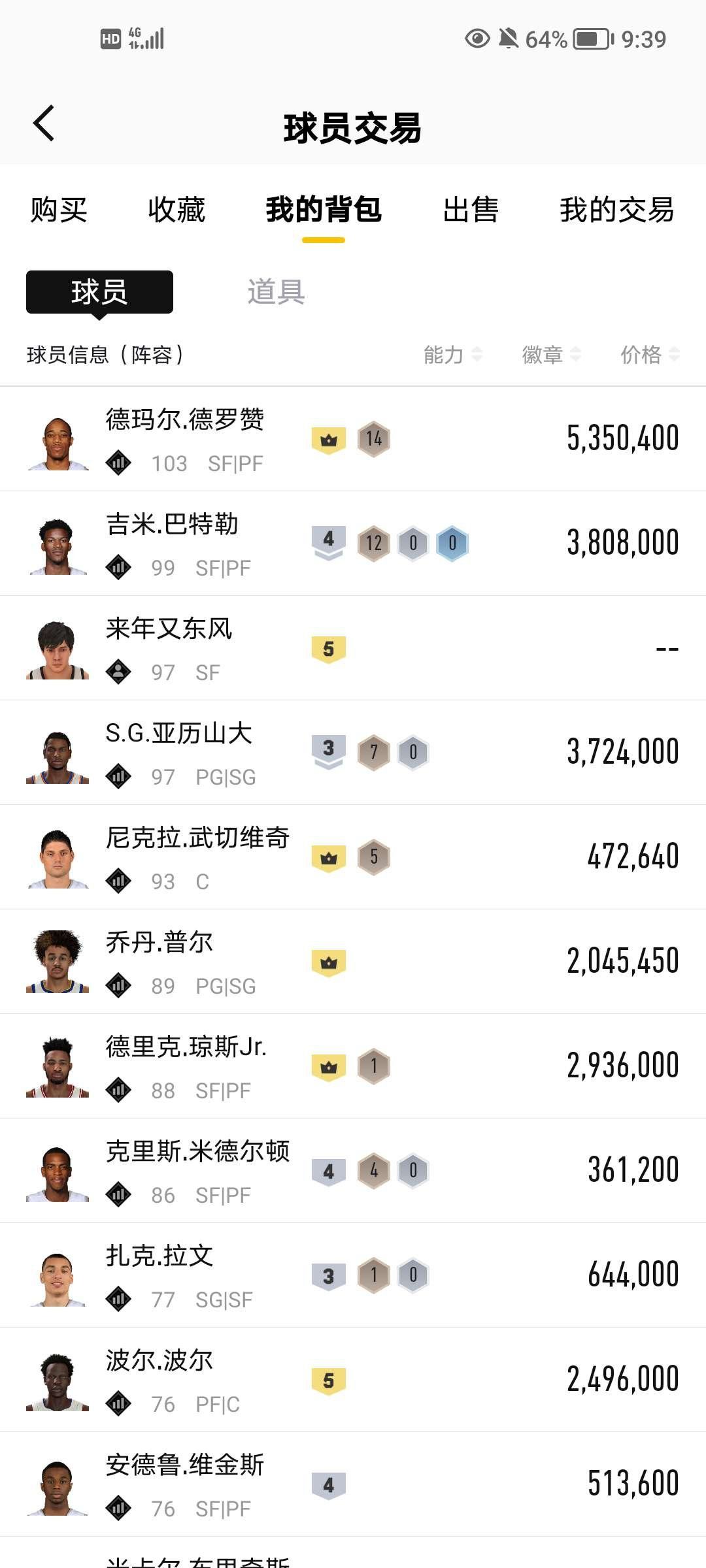
Task: Sort players by 徽章
Action: 550,355
